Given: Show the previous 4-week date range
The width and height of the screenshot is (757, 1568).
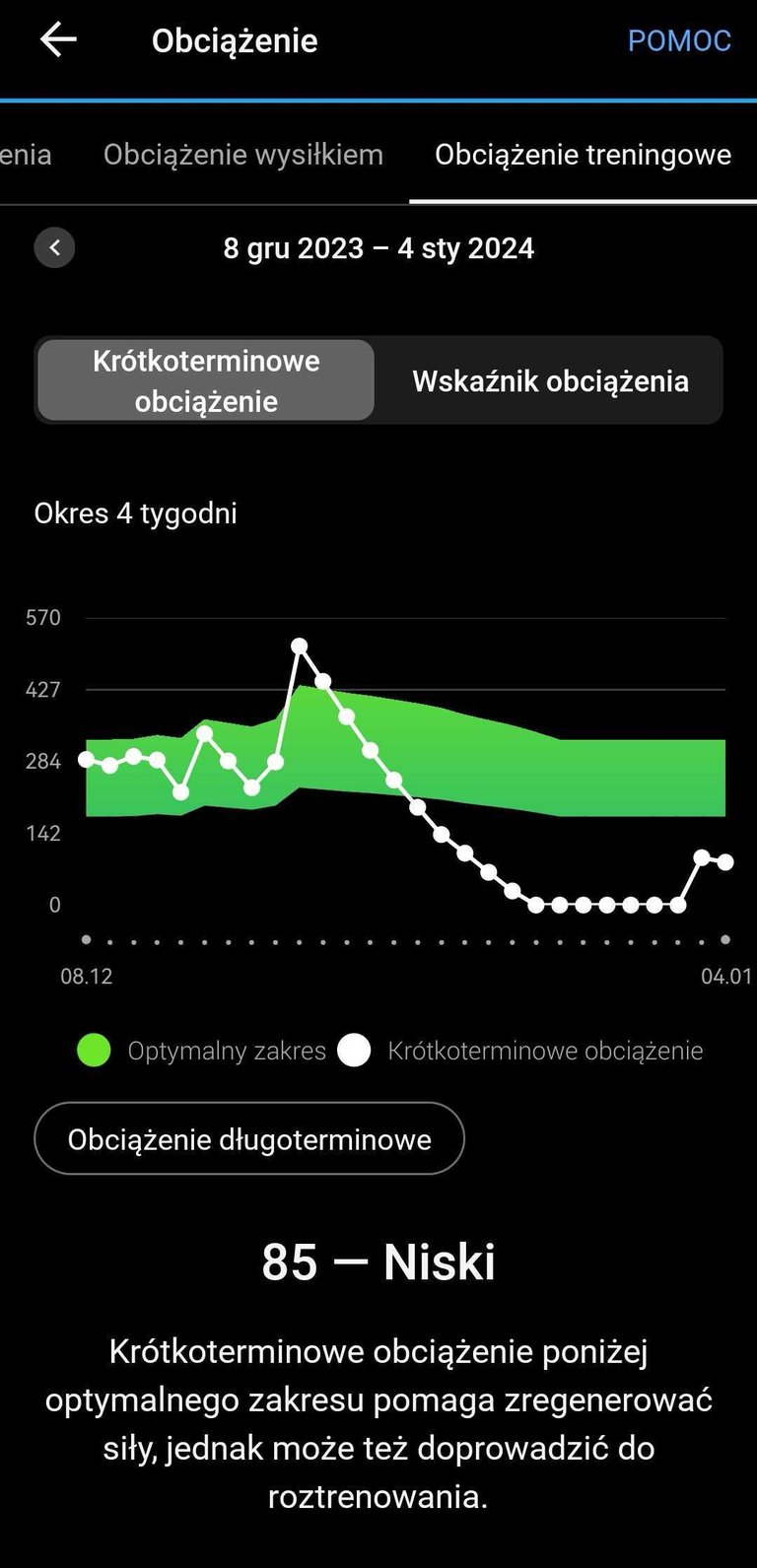Looking at the screenshot, I should pos(54,247).
